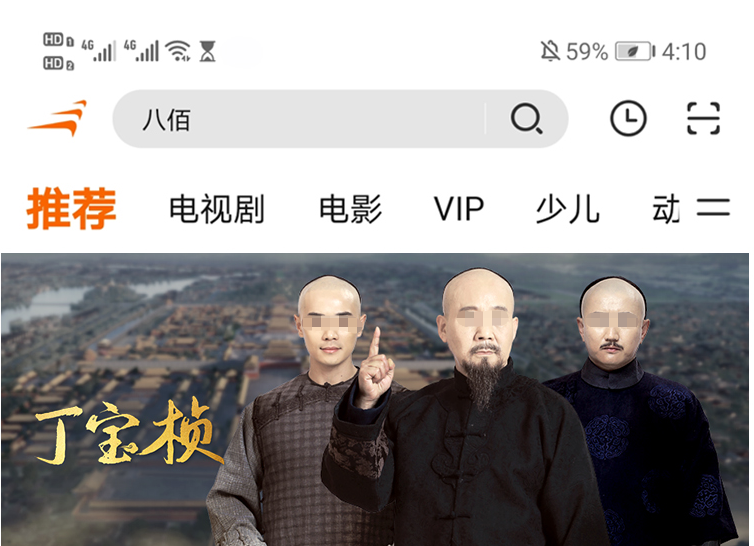Tap the search box showing 八佰
Viewport: 754px width, 546px height.
(300, 120)
